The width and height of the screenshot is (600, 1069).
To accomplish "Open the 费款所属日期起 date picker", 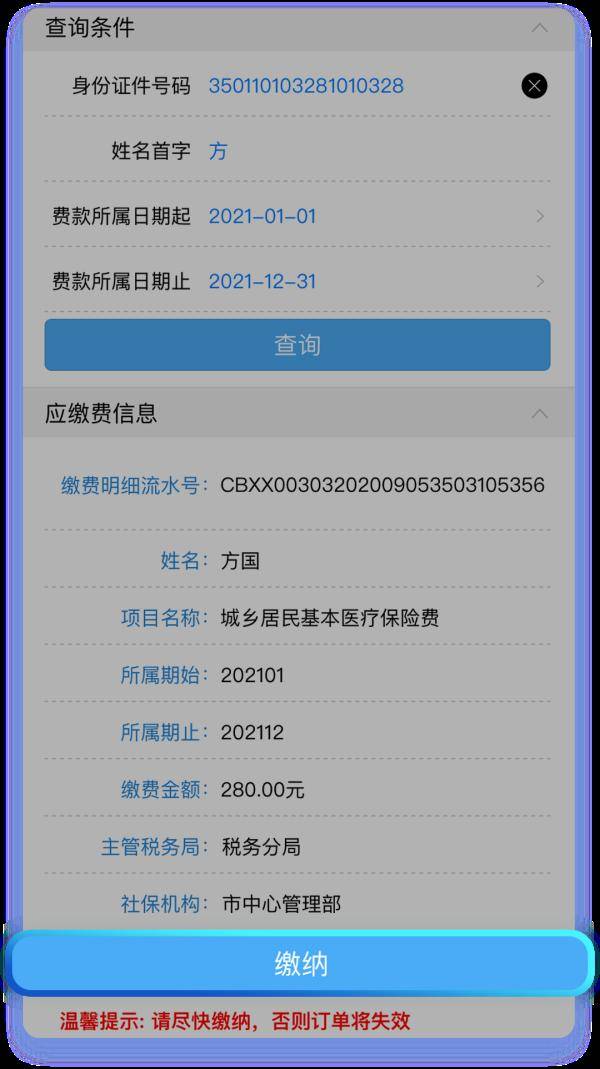I will click(370, 216).
